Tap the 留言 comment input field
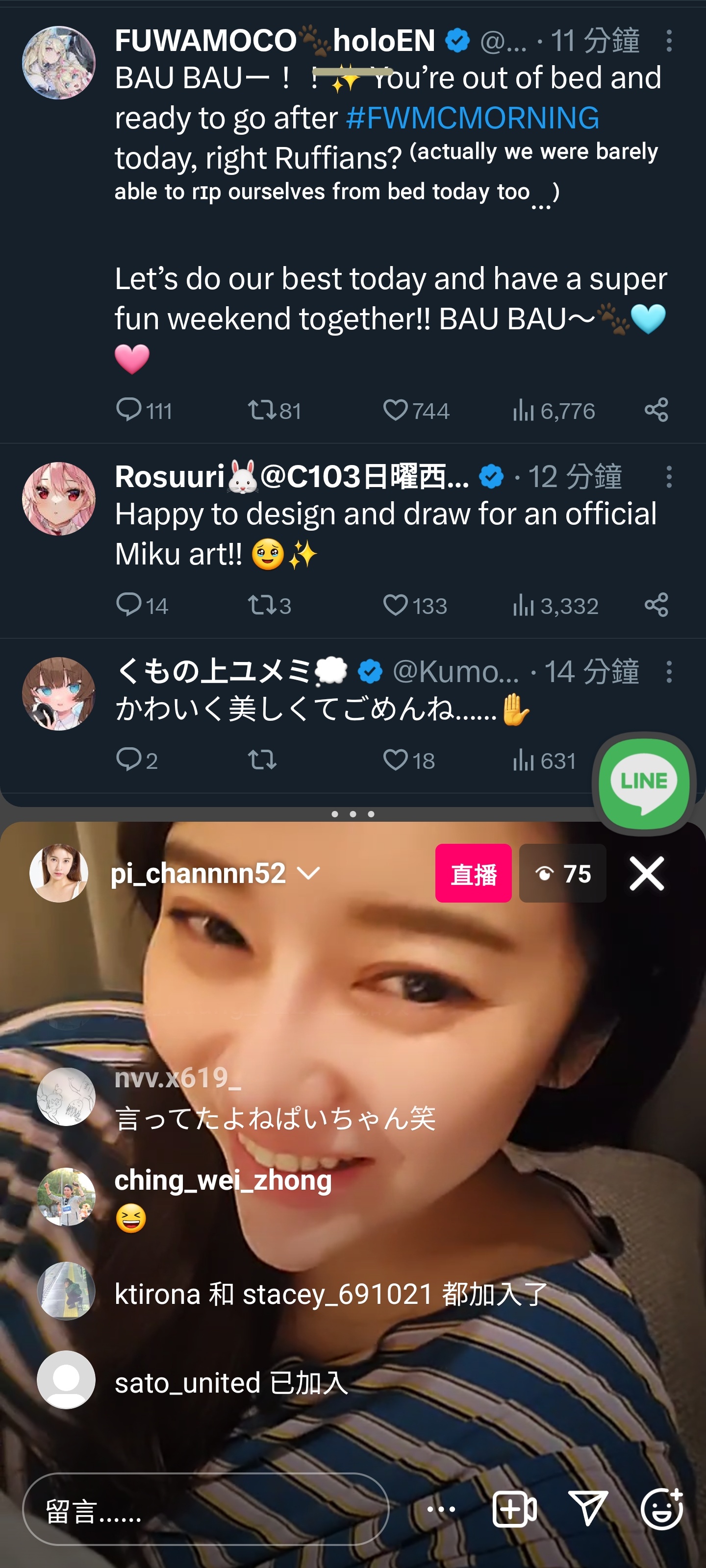 (205, 1510)
